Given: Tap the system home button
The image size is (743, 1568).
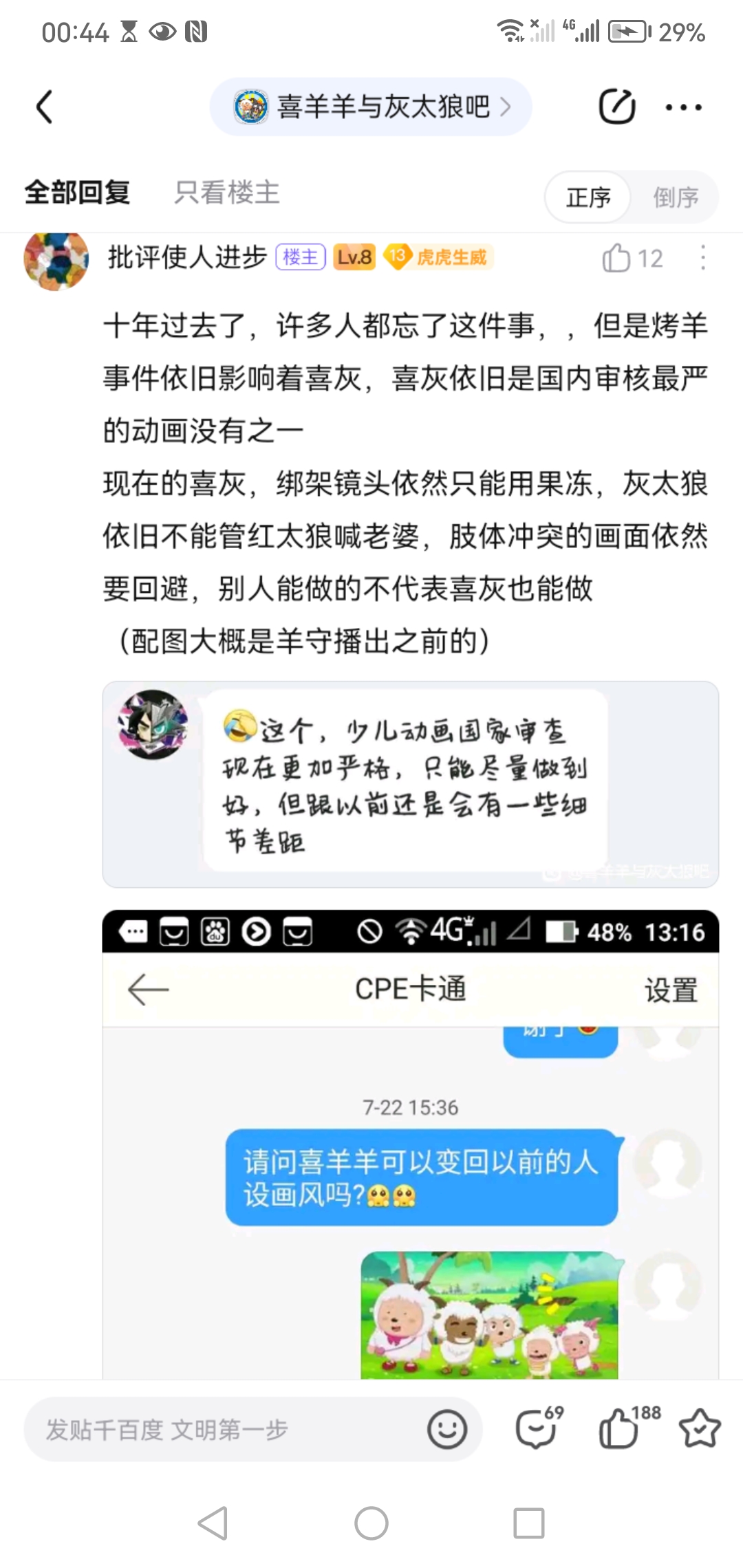Looking at the screenshot, I should (x=371, y=1523).
